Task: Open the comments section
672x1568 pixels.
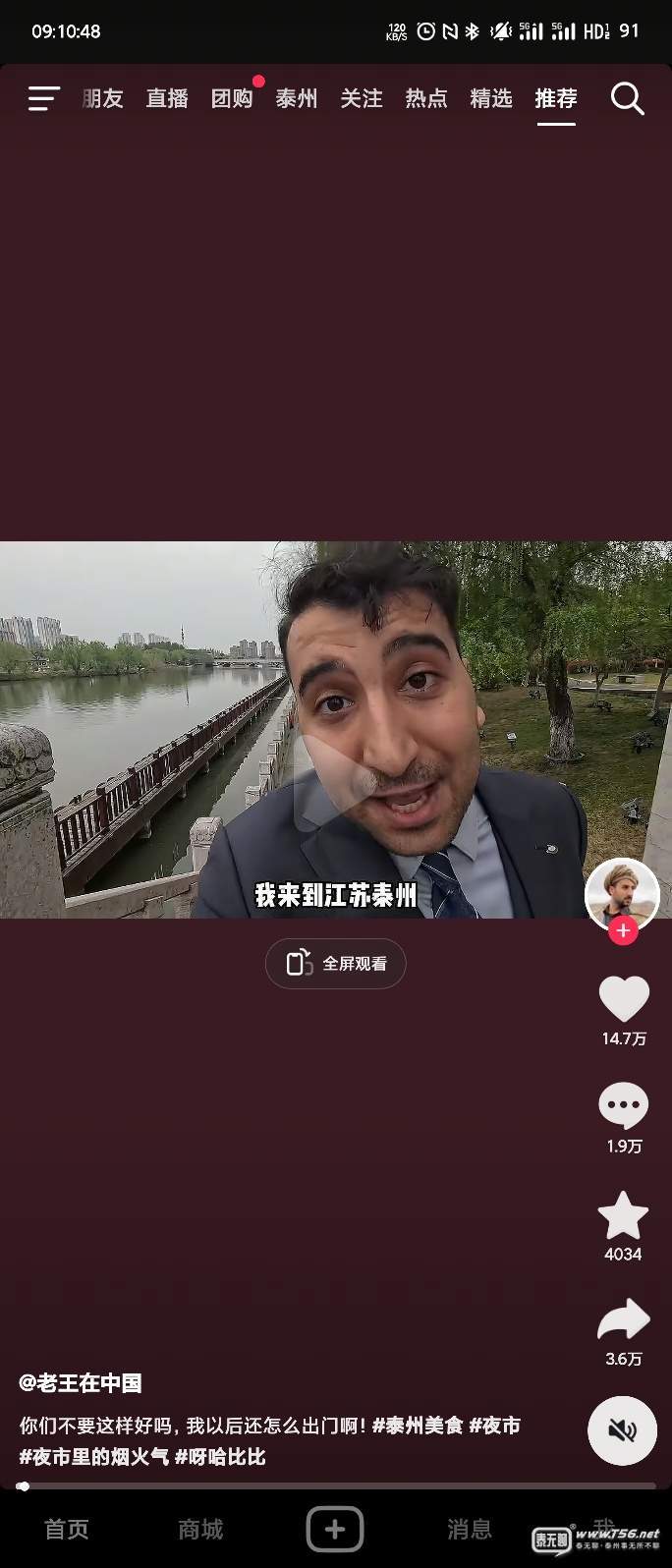Action: tap(624, 1107)
